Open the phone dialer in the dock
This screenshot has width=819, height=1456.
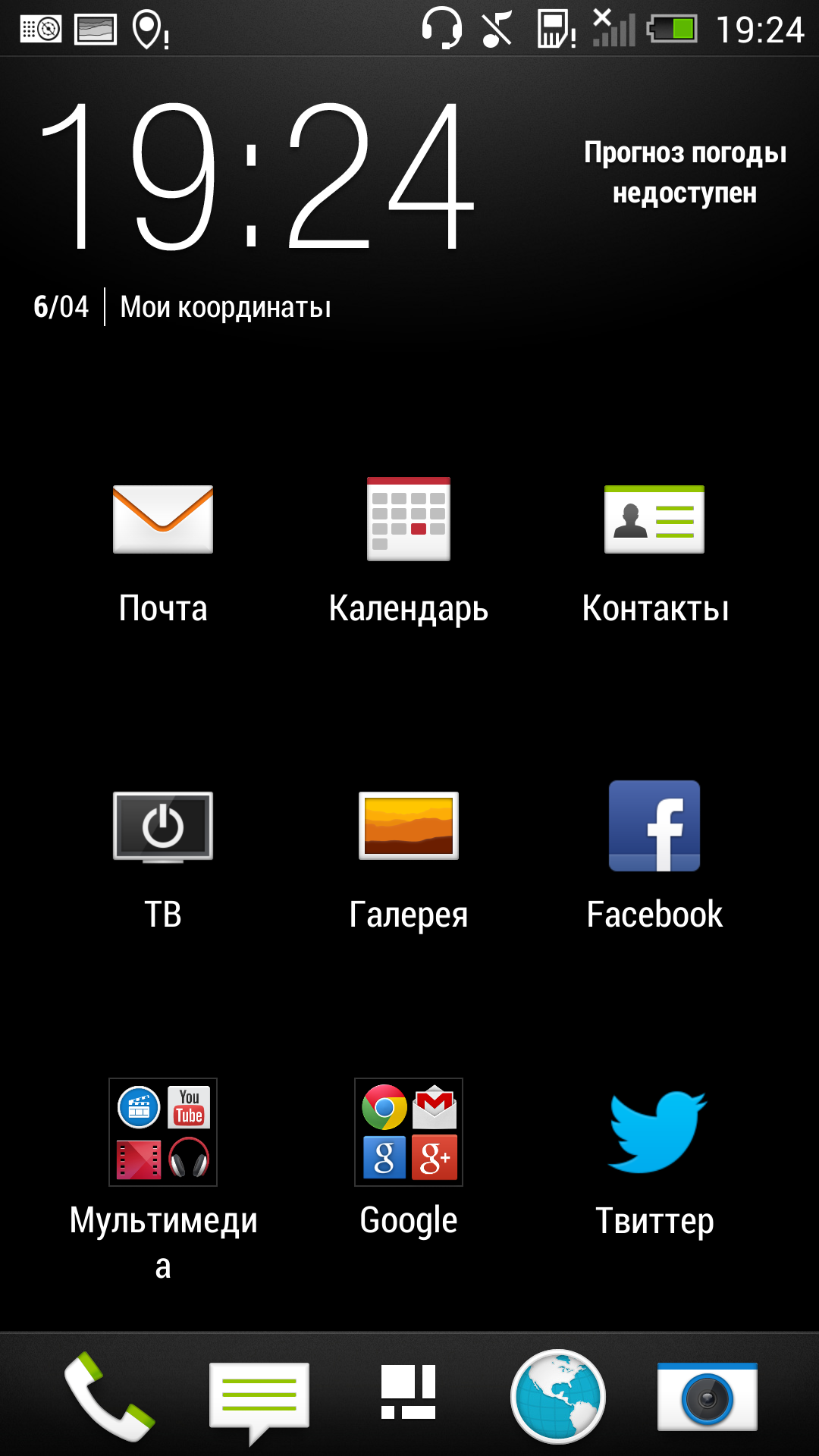pyautogui.click(x=110, y=1397)
